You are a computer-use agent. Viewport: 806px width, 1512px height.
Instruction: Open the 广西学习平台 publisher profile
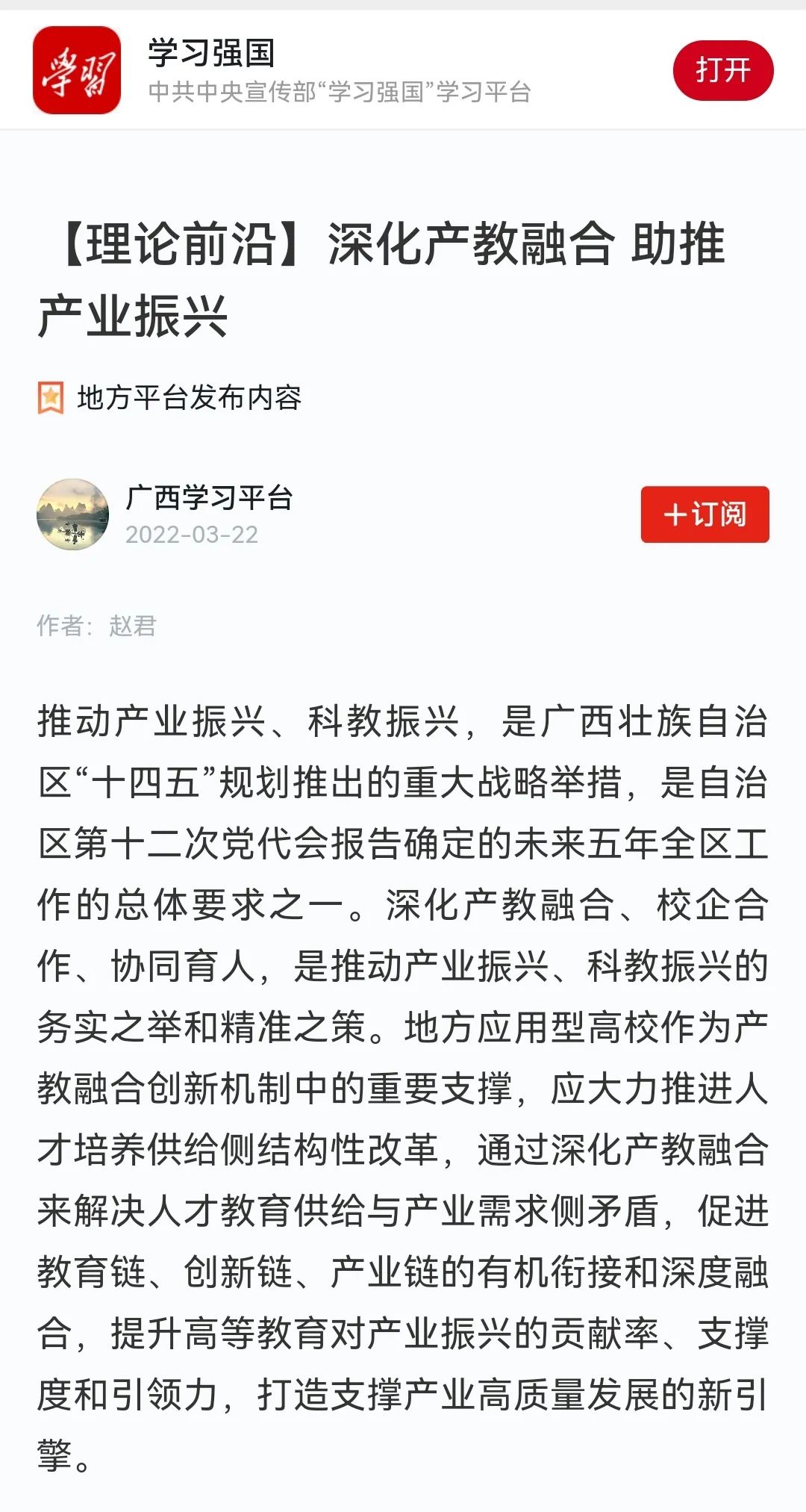tap(208, 498)
